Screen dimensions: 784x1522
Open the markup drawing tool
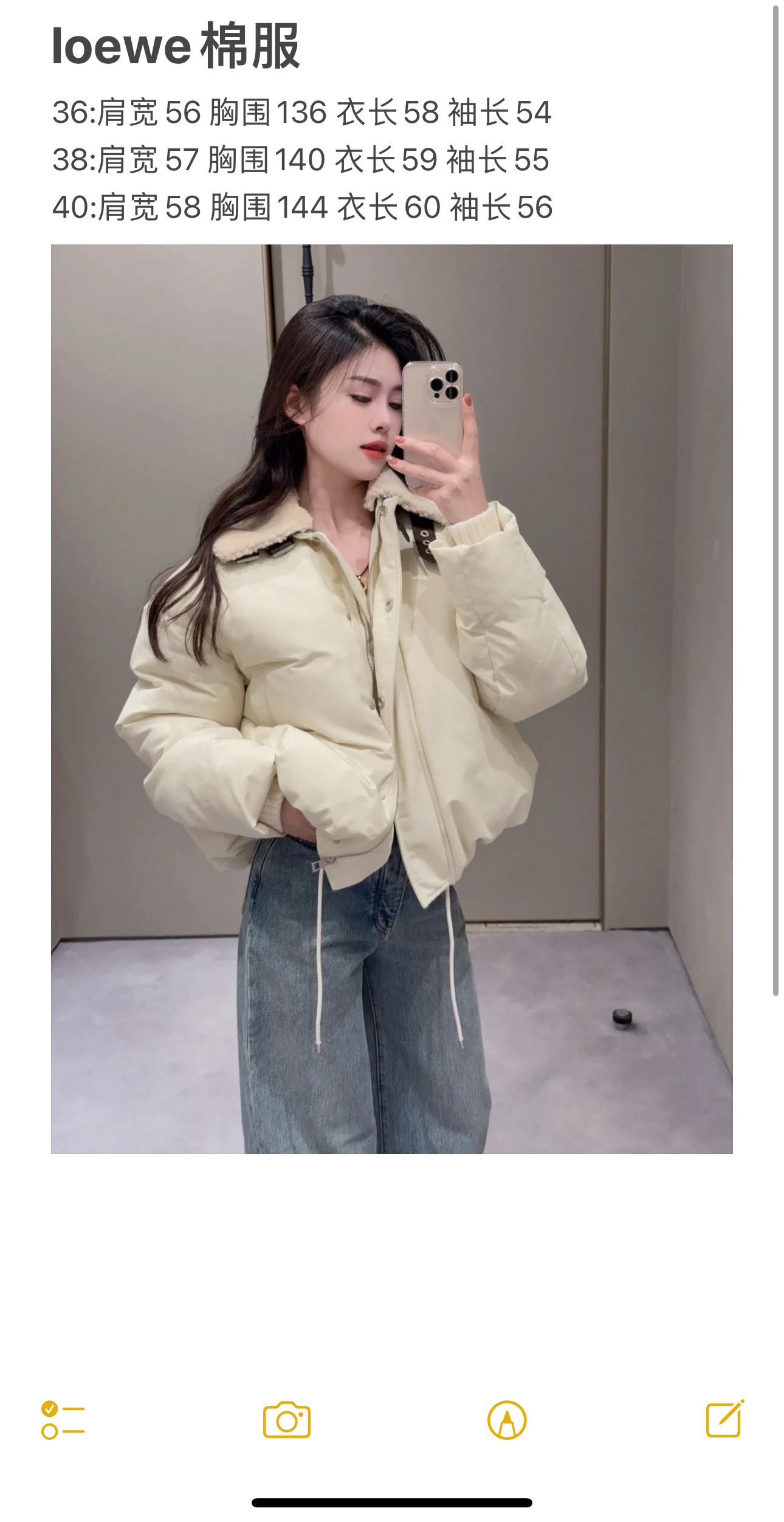coord(507,1420)
